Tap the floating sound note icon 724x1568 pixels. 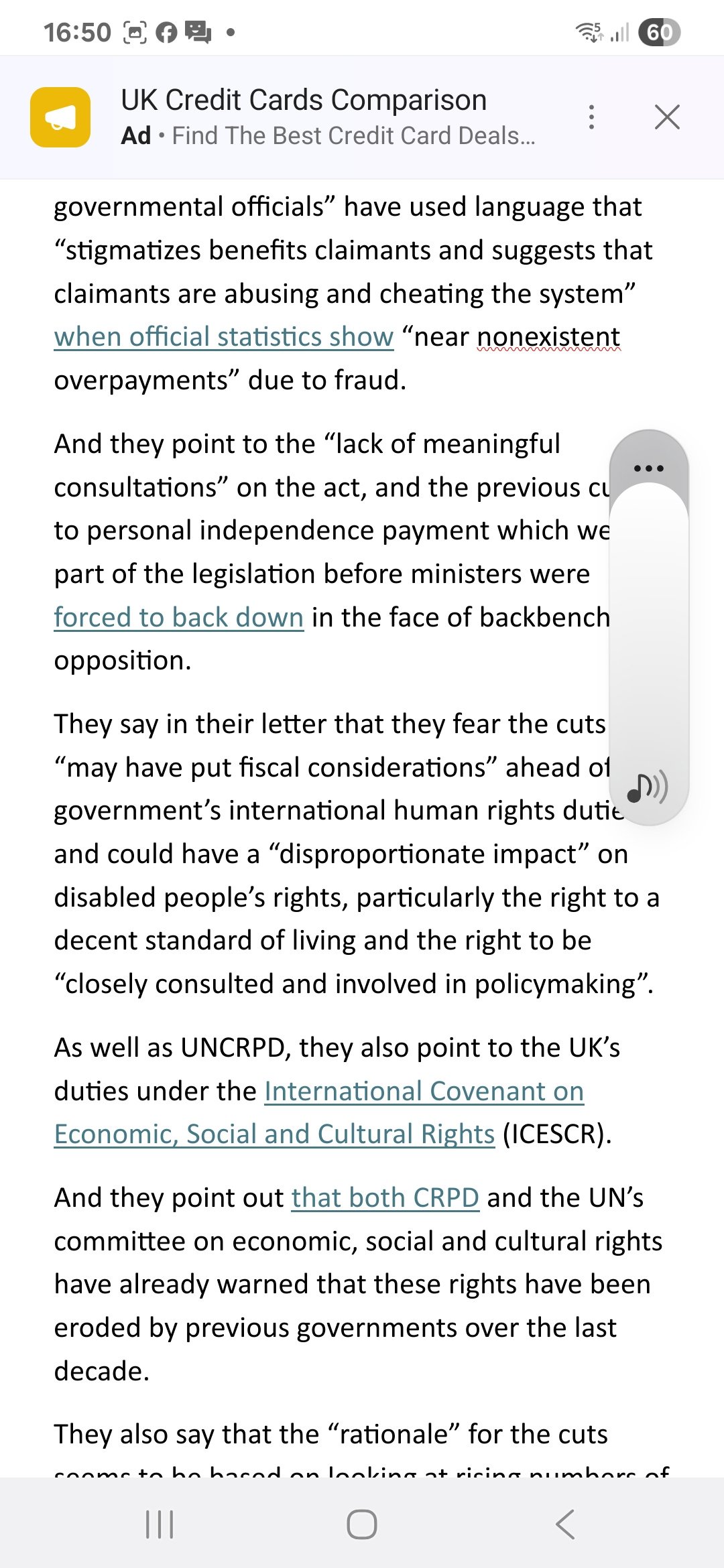(648, 787)
